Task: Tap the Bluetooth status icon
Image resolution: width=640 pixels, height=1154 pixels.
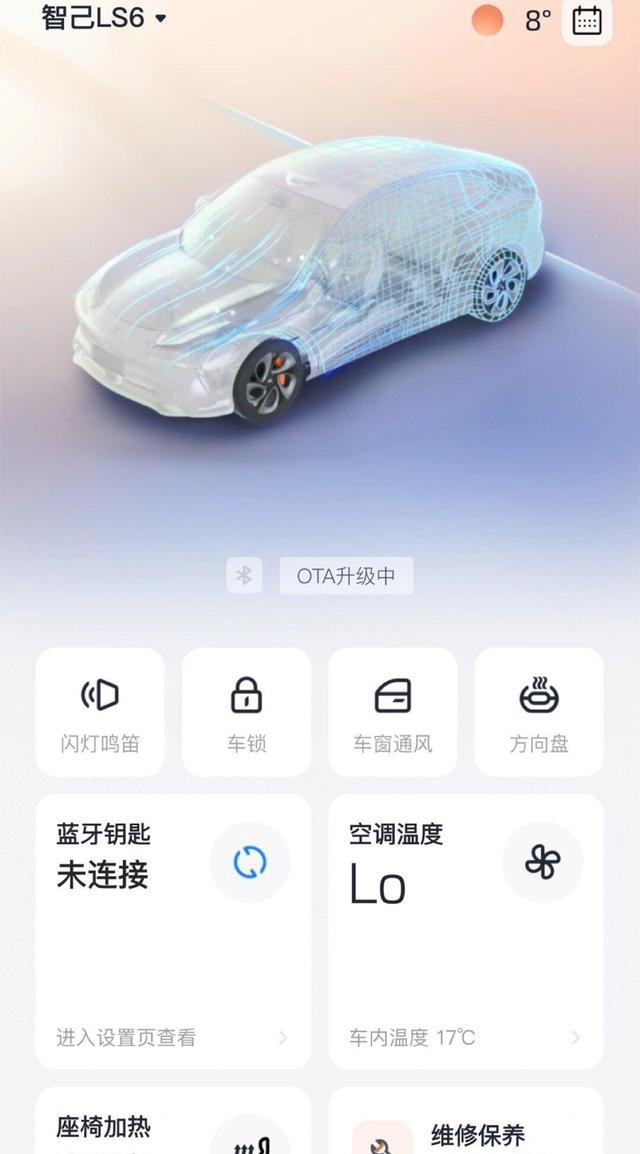Action: (x=244, y=576)
